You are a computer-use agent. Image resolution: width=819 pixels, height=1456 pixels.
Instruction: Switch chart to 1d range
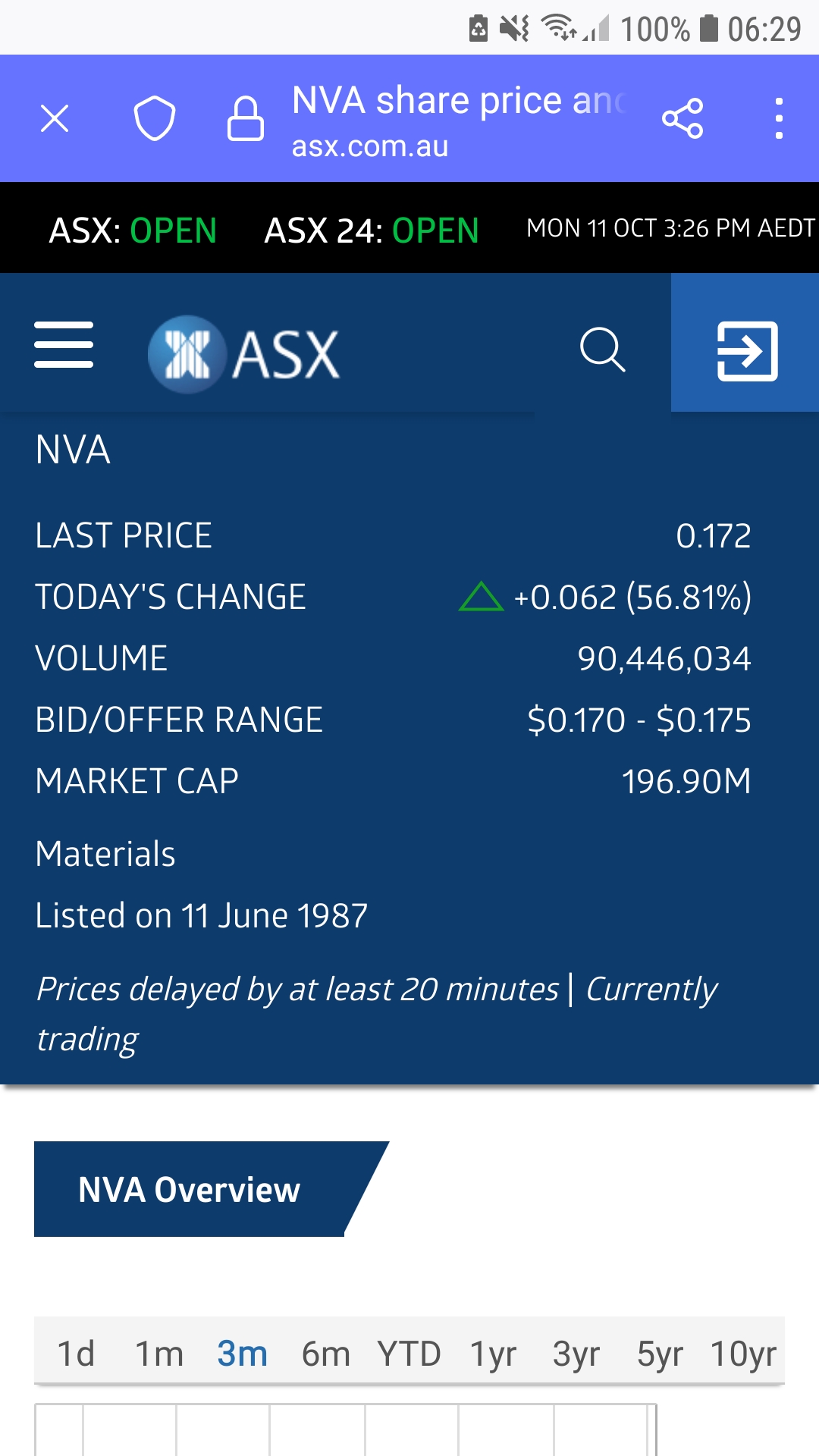(x=76, y=1354)
